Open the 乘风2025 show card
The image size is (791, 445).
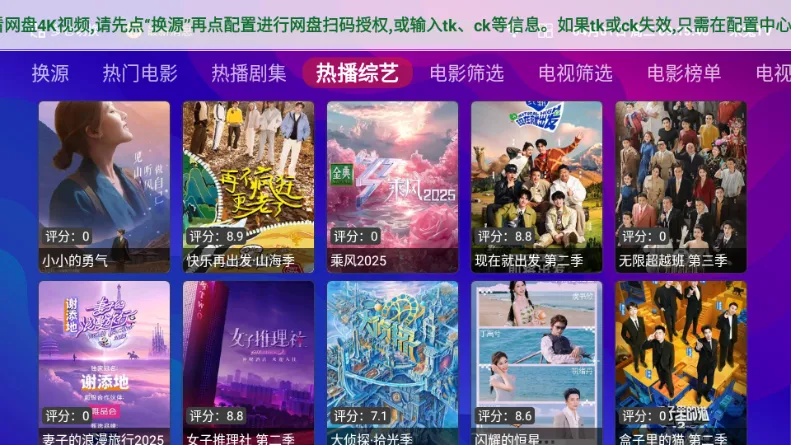coord(392,187)
